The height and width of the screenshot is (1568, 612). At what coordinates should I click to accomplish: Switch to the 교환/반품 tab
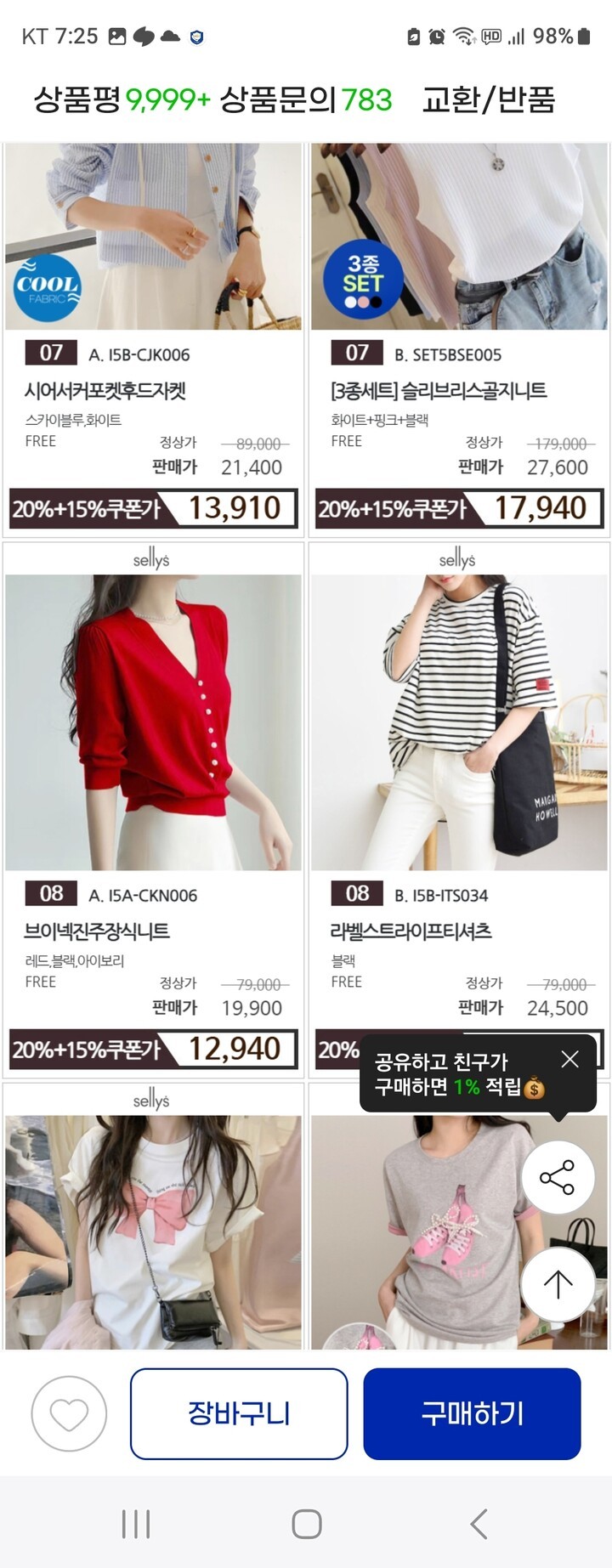coord(489,100)
